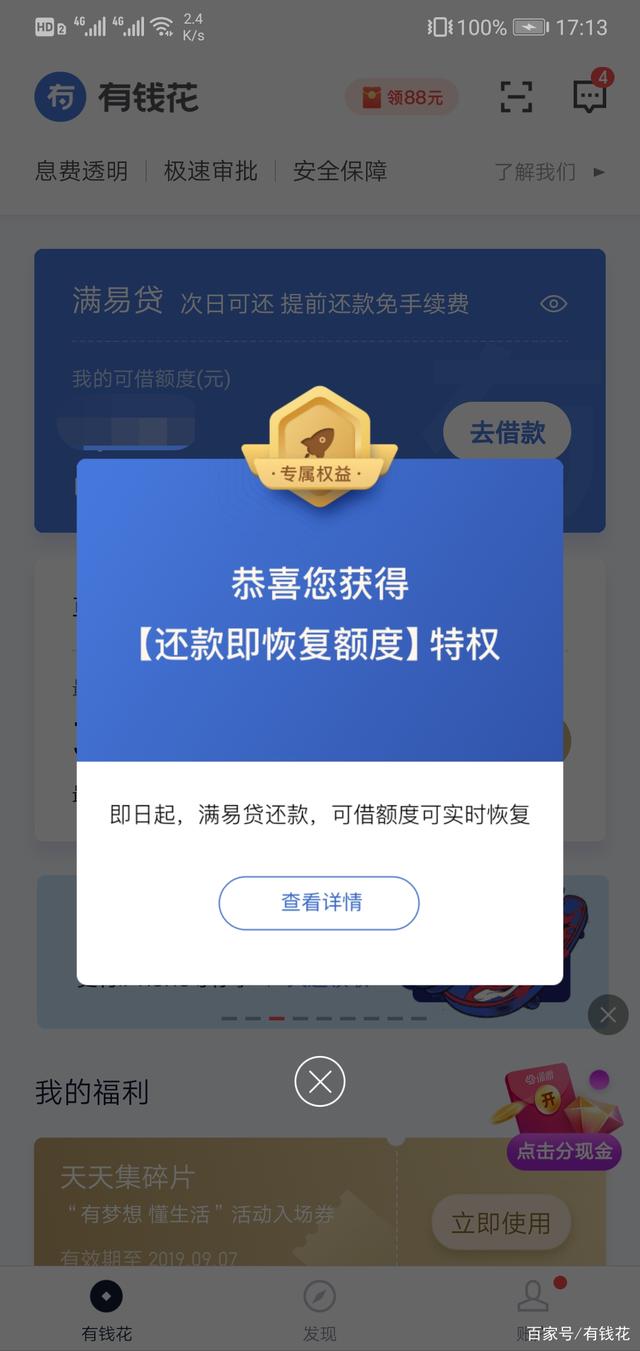Open the messages icon with badge 4
This screenshot has height=1351, width=640.
[589, 95]
